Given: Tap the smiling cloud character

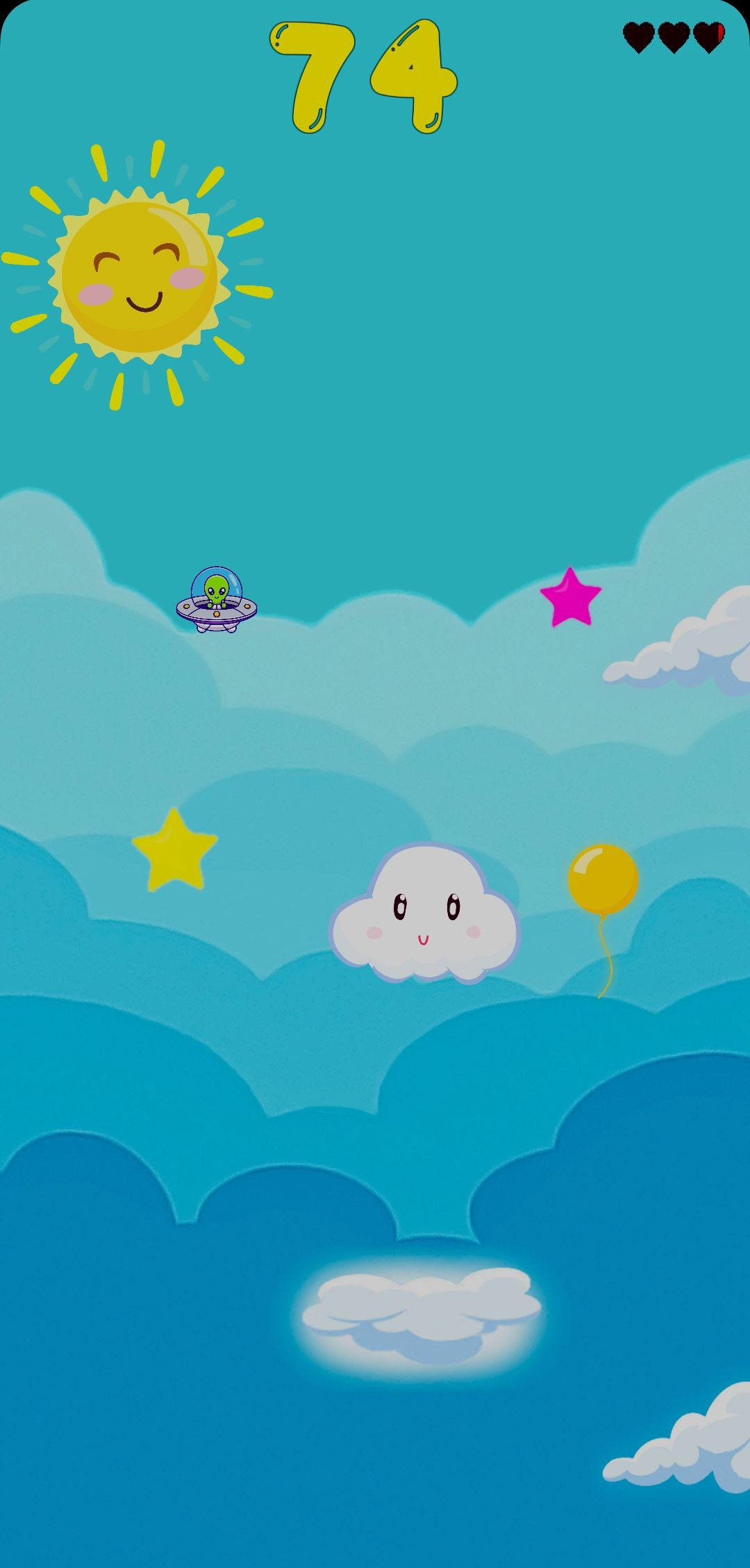Looking at the screenshot, I should tap(424, 914).
